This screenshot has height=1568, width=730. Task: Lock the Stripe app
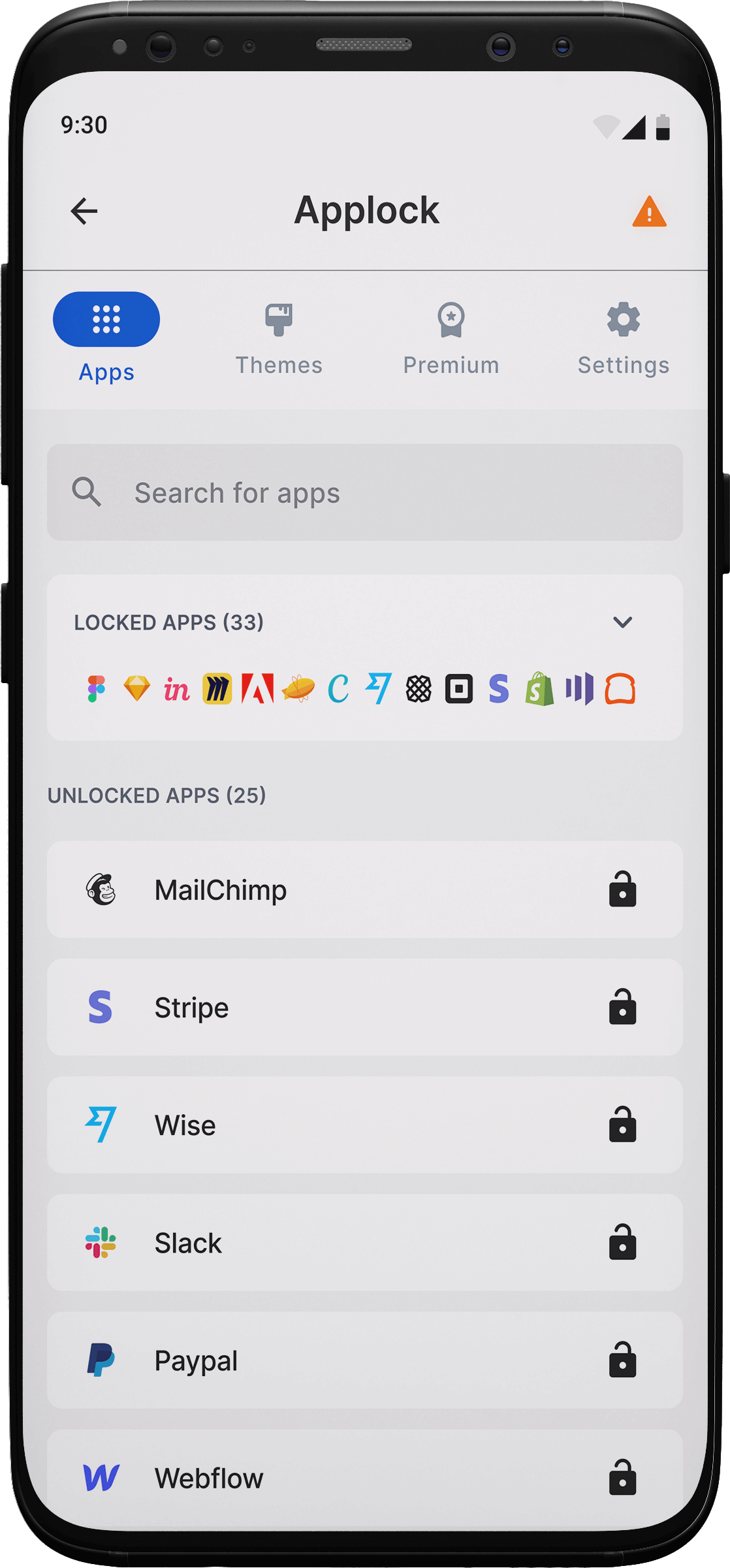622,1006
